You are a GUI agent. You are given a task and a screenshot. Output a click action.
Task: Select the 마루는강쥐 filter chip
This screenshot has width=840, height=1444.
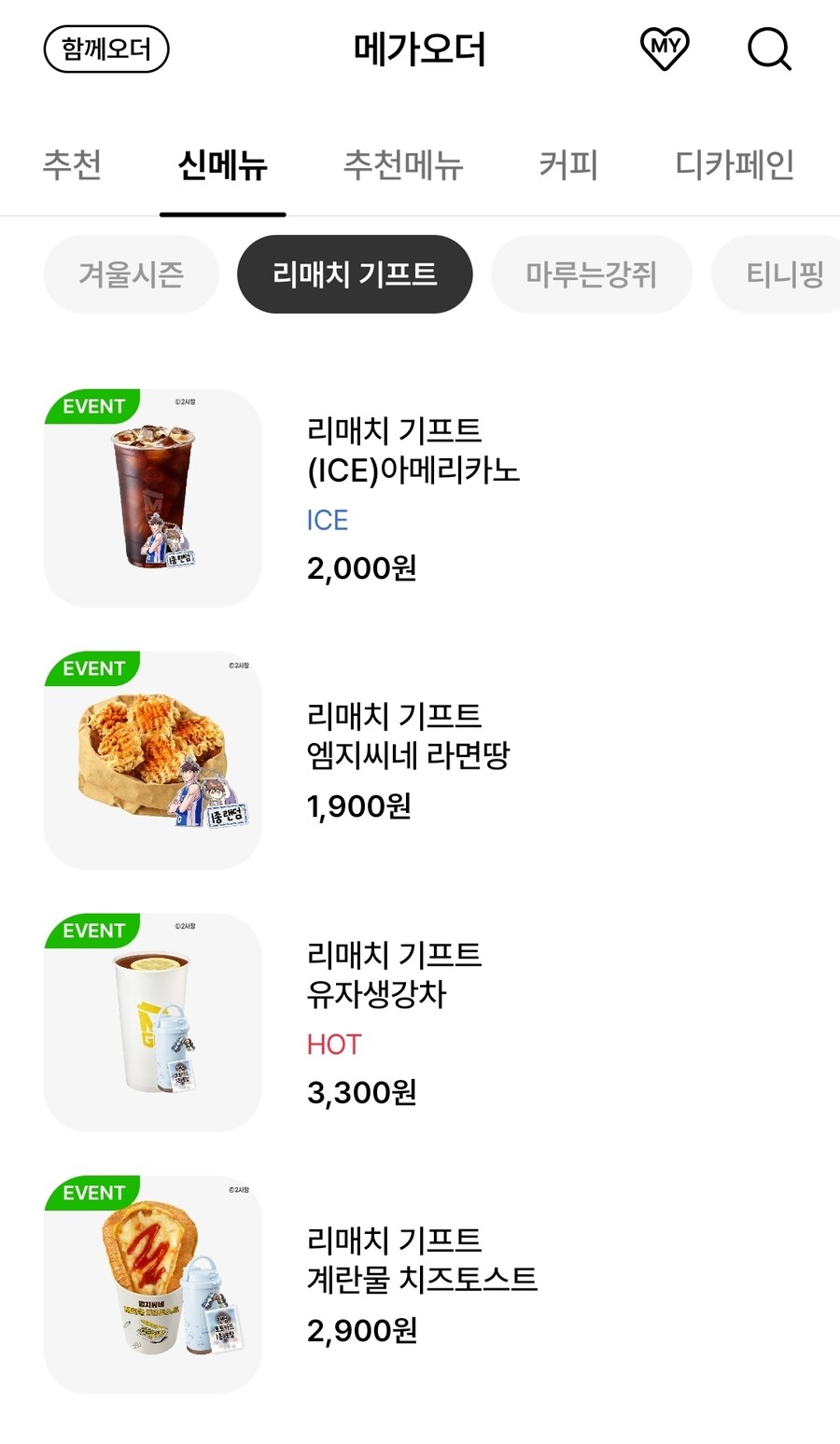tap(592, 273)
